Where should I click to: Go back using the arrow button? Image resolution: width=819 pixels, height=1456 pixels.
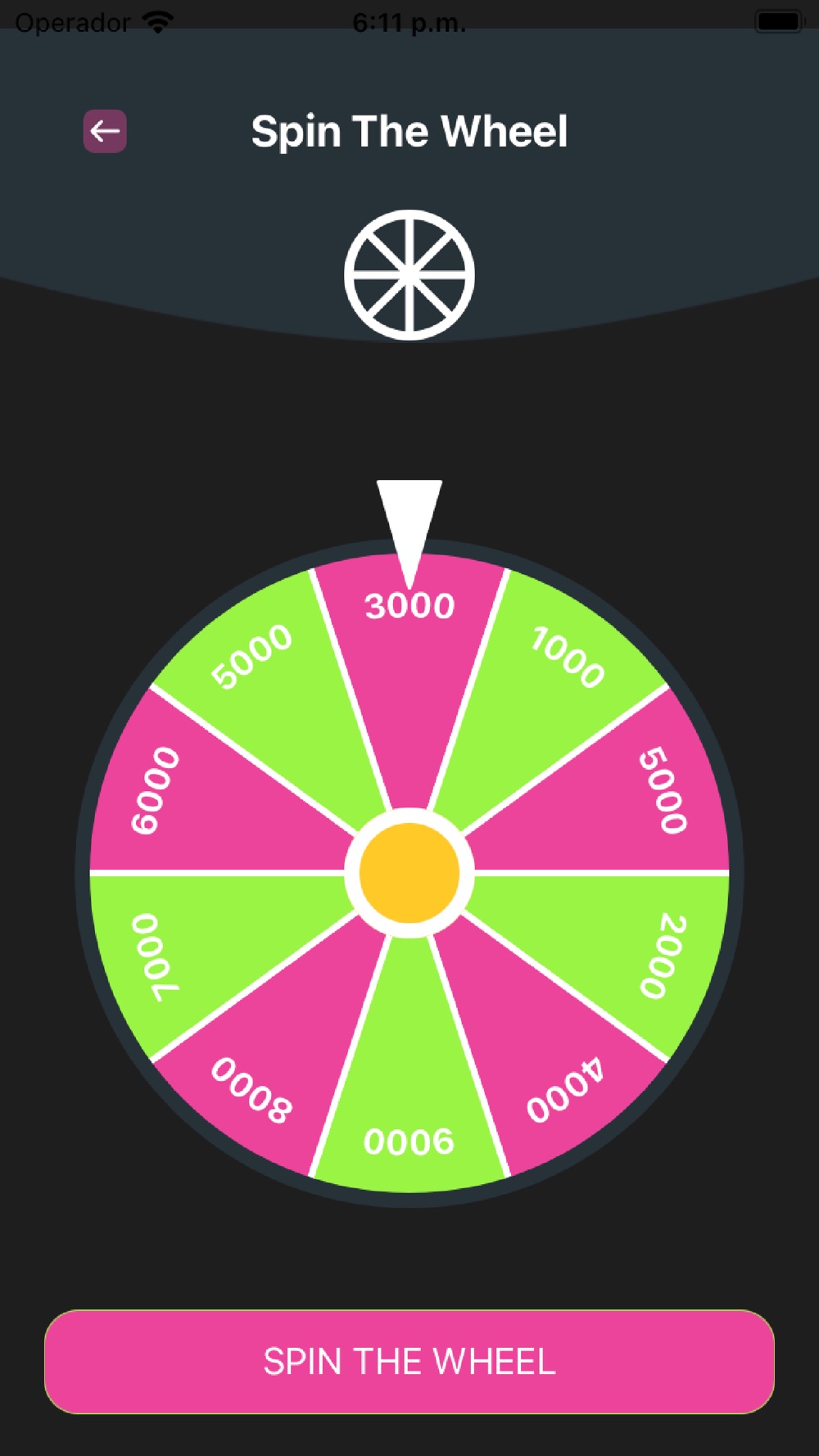[x=105, y=131]
